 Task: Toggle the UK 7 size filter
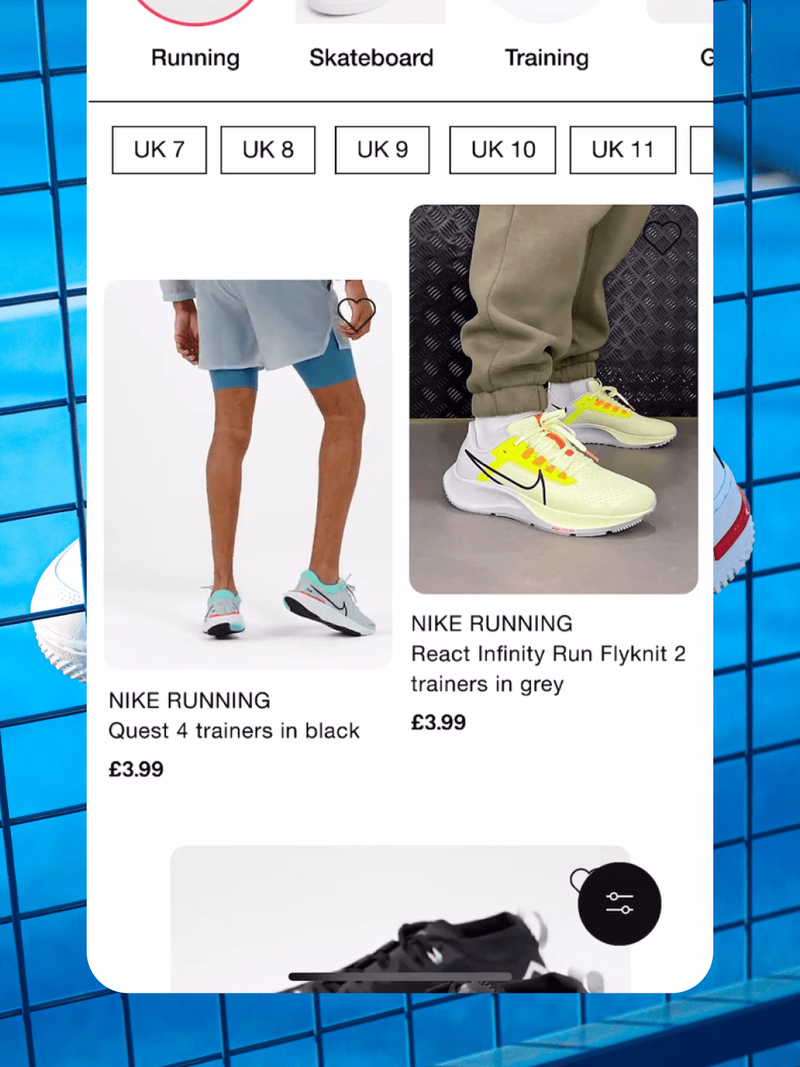pos(158,149)
